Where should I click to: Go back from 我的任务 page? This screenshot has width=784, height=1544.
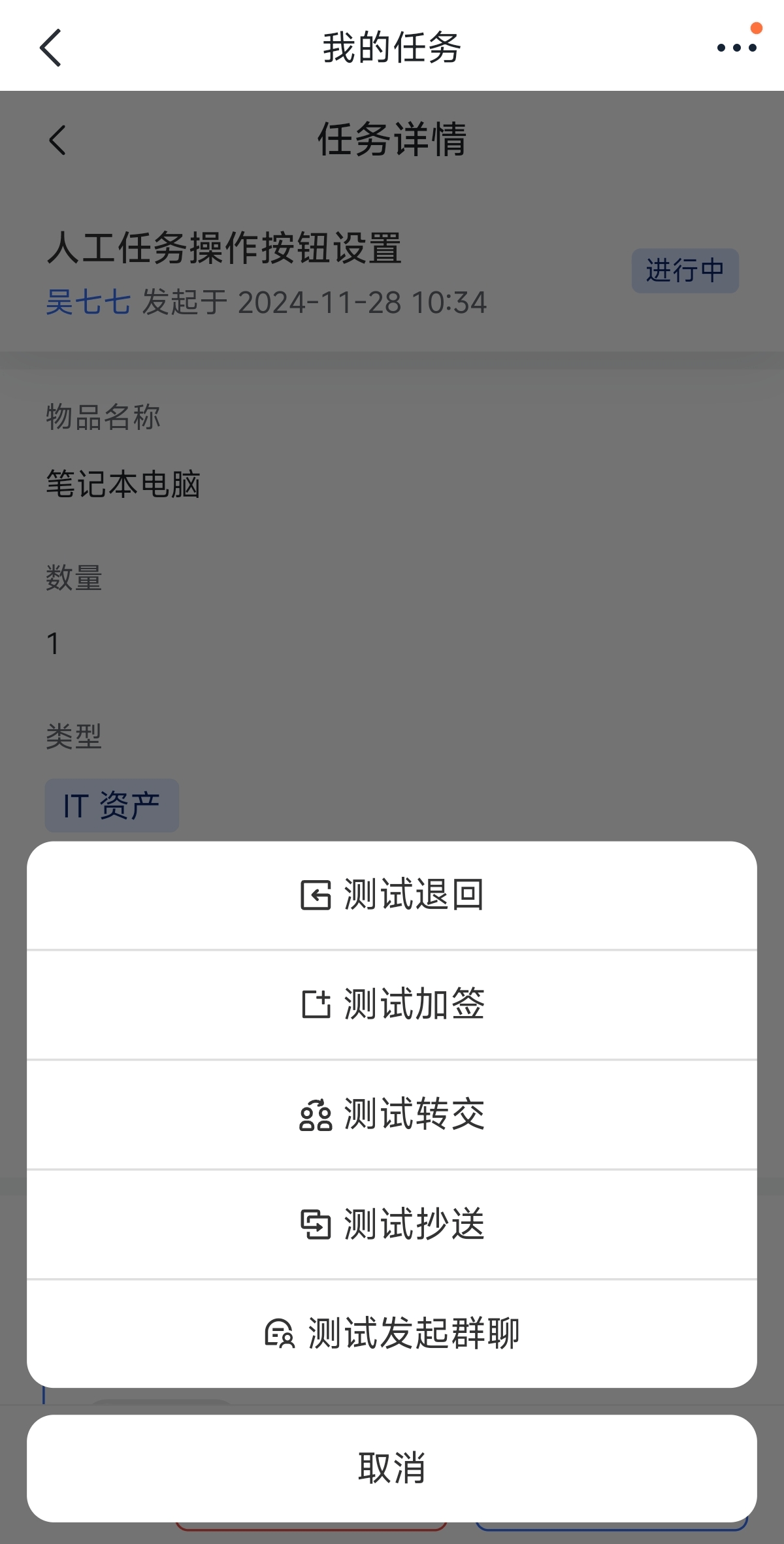[50, 48]
